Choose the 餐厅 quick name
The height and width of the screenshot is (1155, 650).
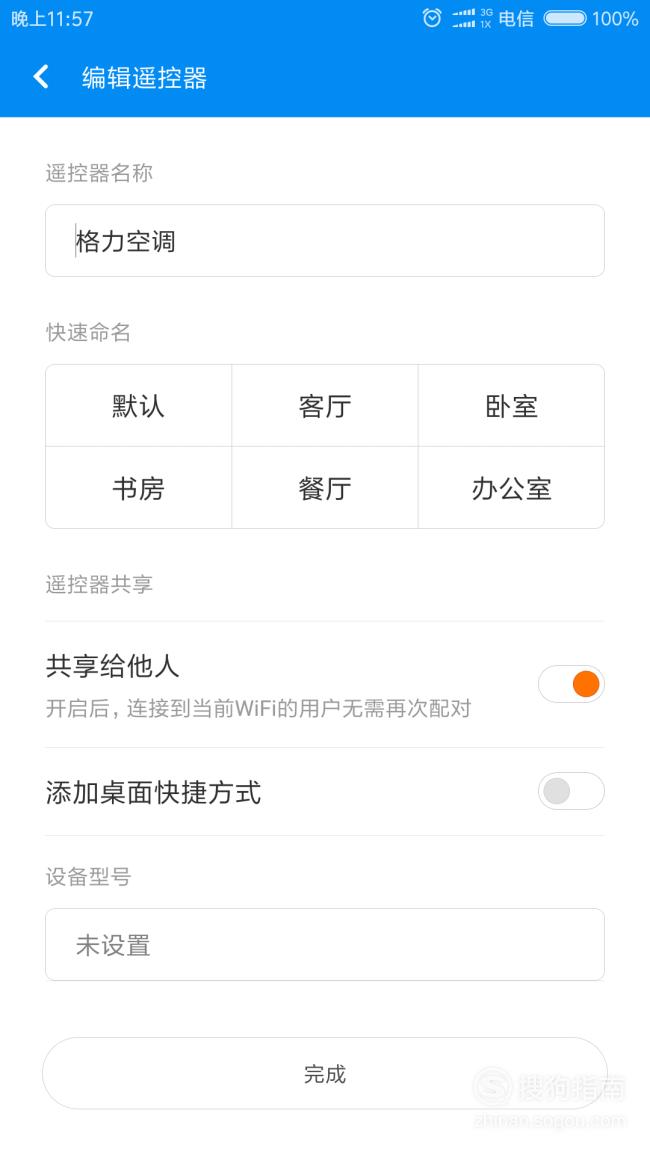point(325,488)
